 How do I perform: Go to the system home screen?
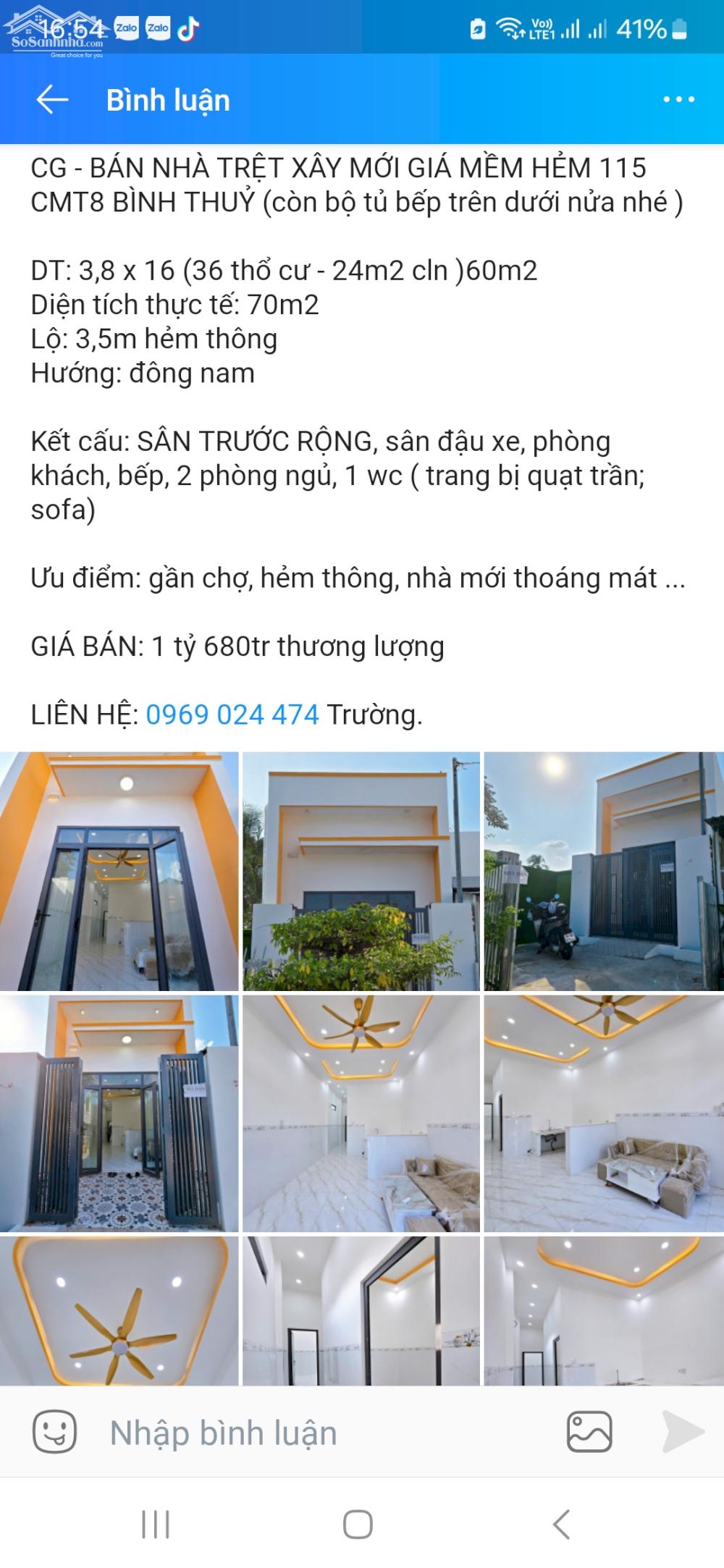coord(358,1524)
